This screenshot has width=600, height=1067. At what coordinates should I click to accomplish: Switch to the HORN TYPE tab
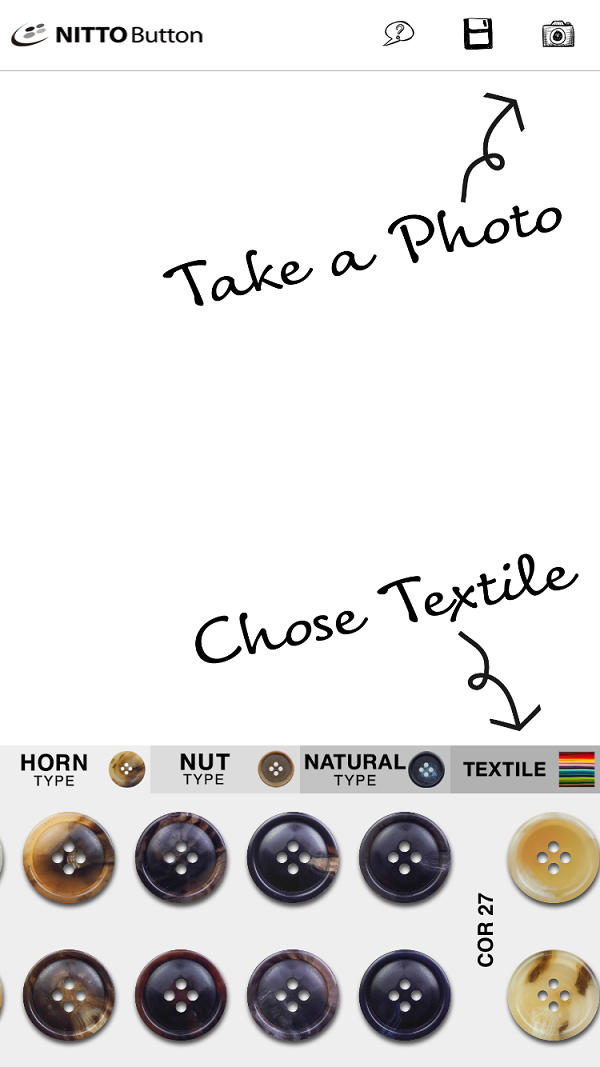click(x=75, y=770)
